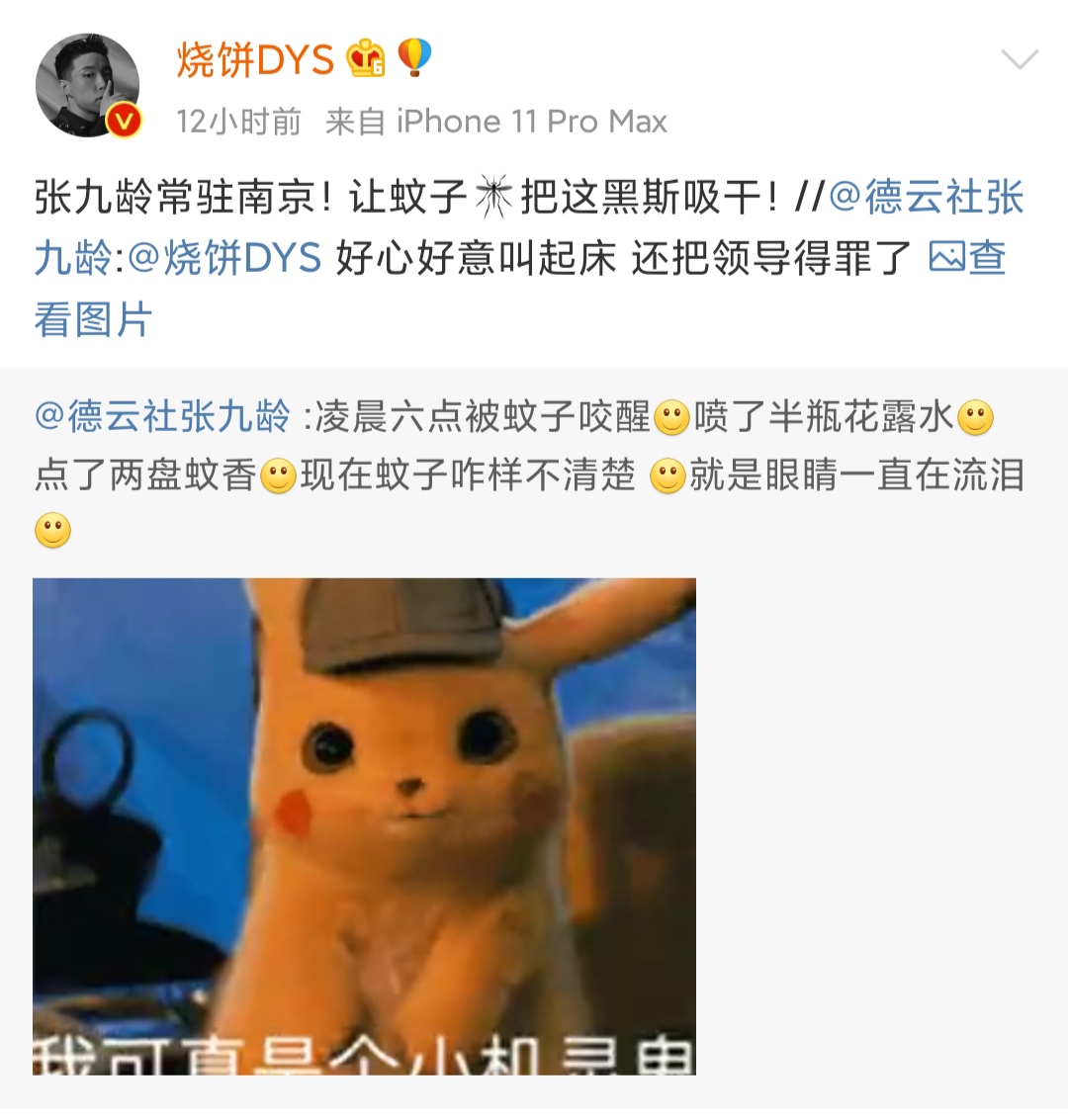
Task: Expand post options via the down chevron
Action: (1020, 59)
